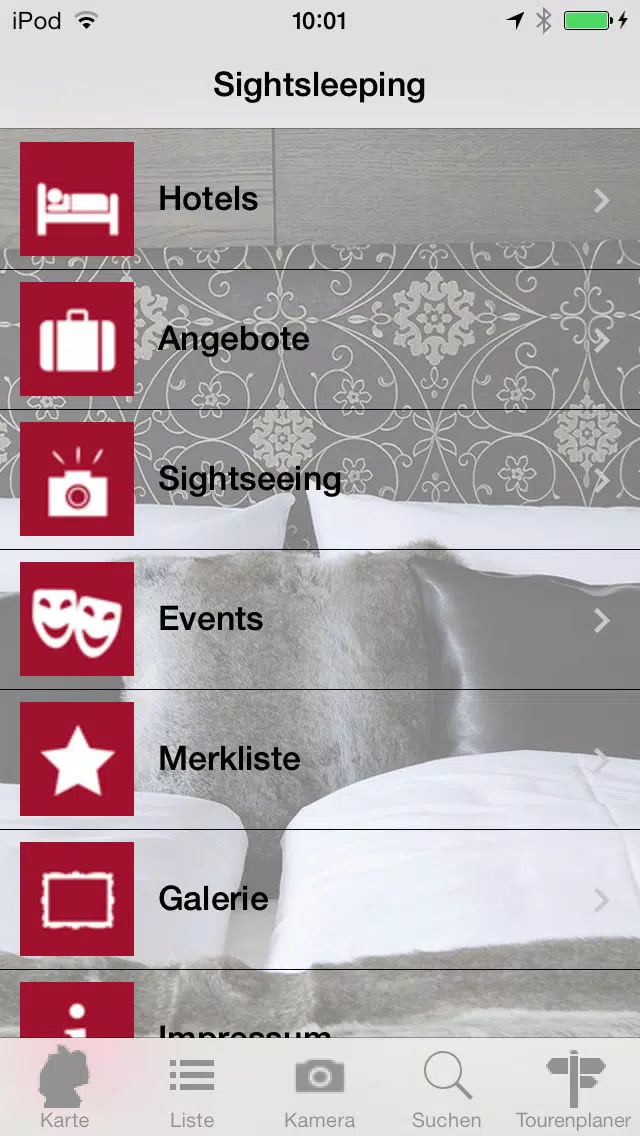
Task: Select the Sightseeing entry
Action: tap(320, 479)
